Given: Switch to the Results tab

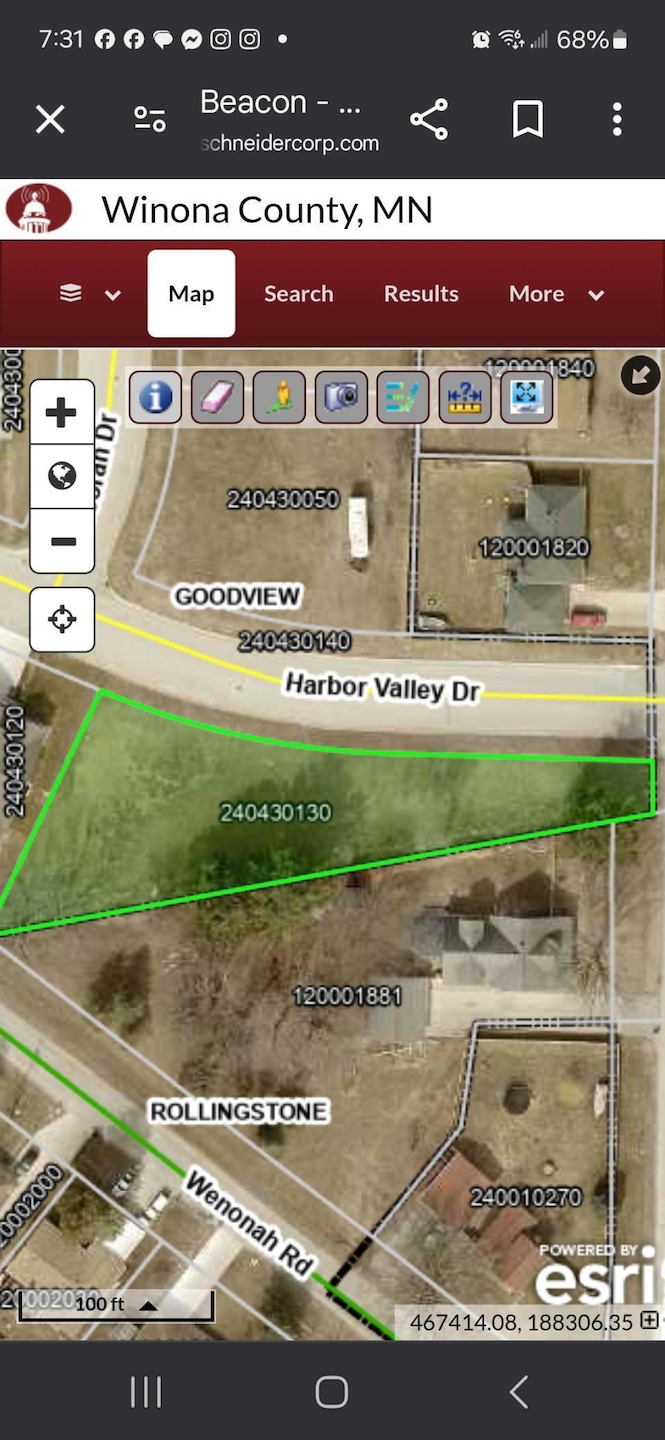Looking at the screenshot, I should click(421, 294).
